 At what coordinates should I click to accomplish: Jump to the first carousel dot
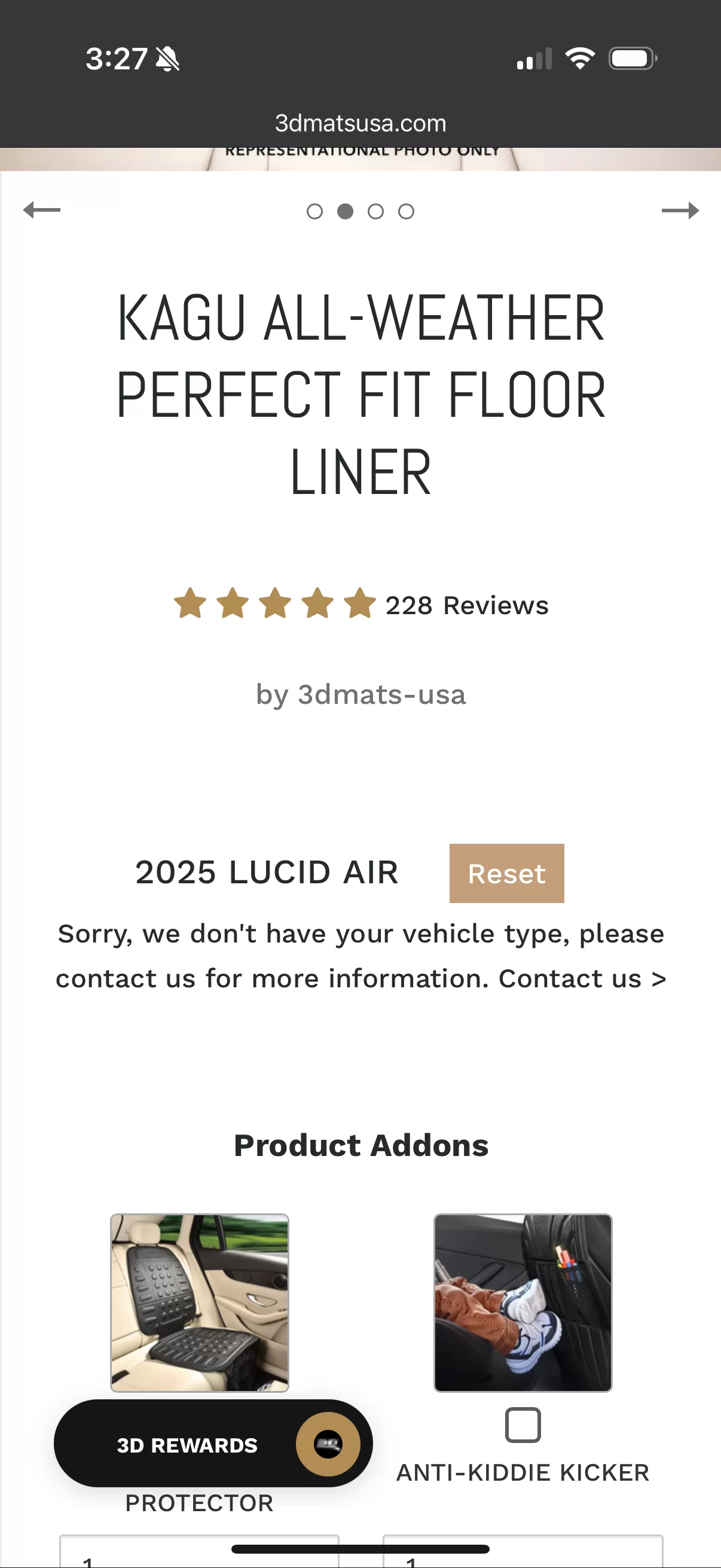click(314, 211)
